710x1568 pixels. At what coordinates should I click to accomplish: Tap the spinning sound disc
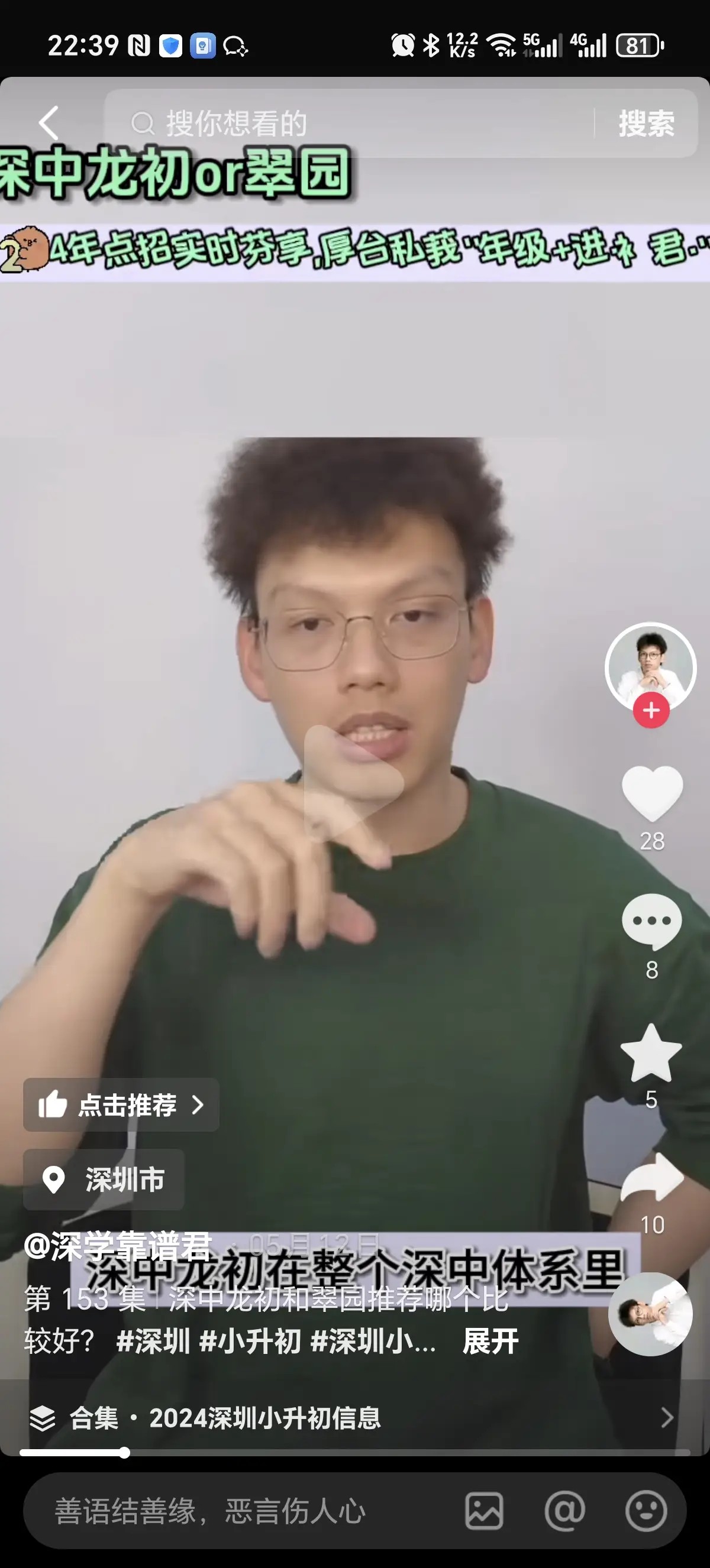coord(650,1314)
